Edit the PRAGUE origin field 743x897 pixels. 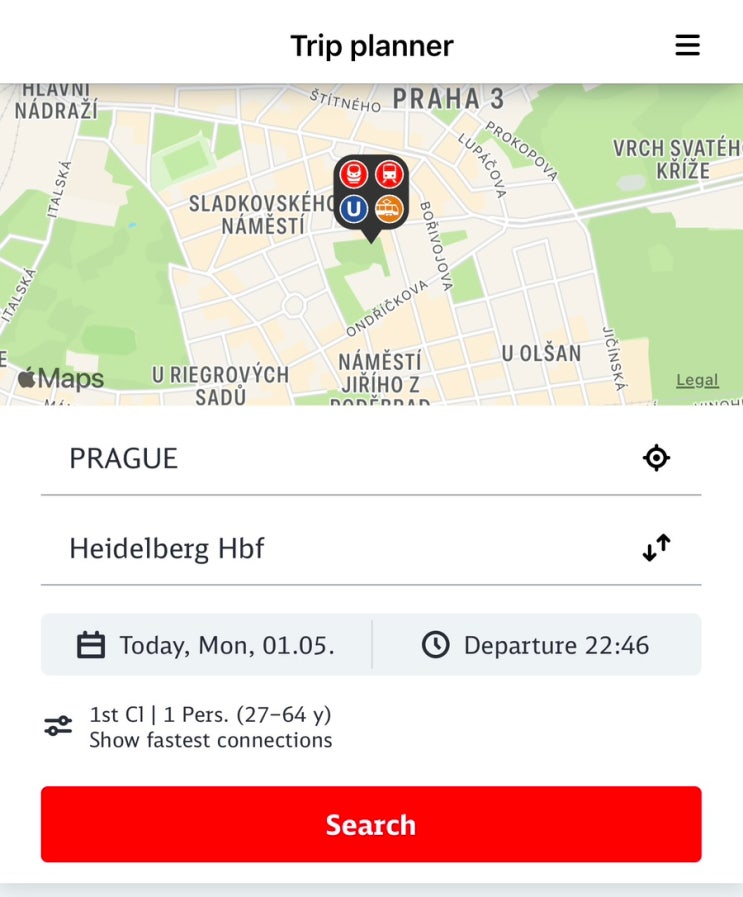click(x=340, y=459)
